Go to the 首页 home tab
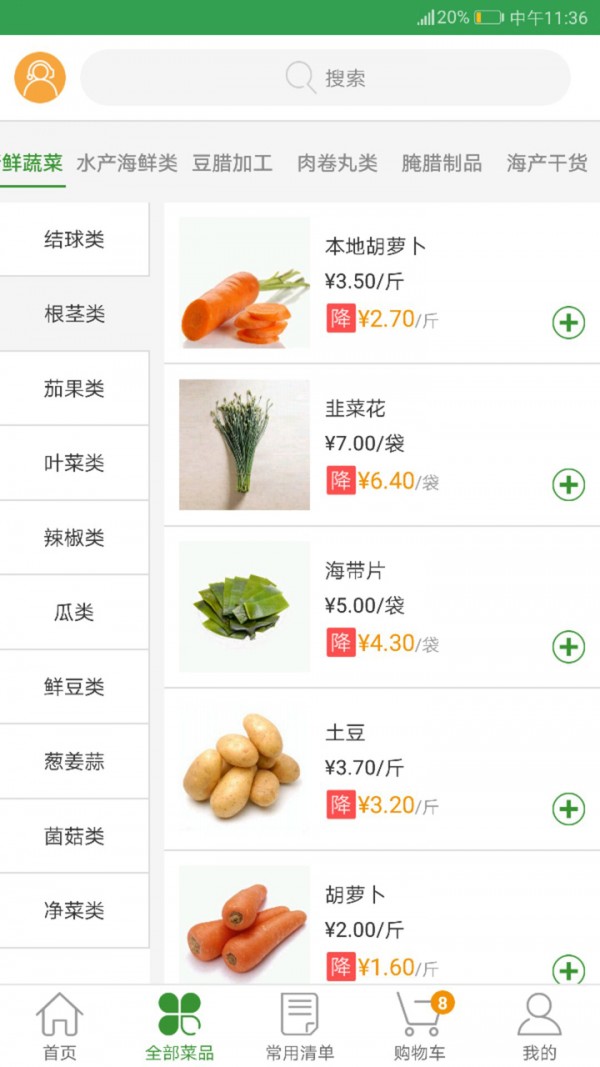Viewport: 600px width, 1067px height. (59, 1027)
